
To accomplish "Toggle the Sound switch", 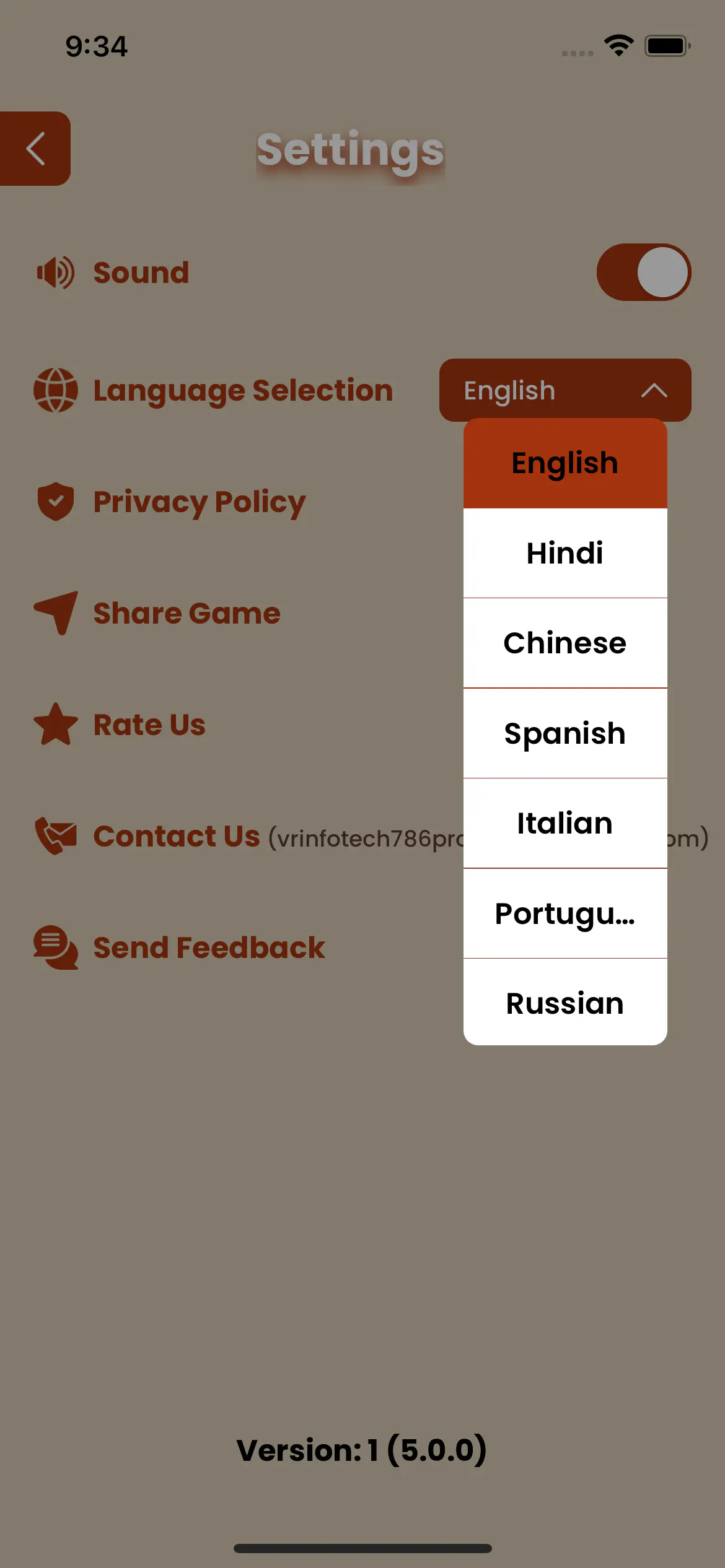I will point(643,272).
